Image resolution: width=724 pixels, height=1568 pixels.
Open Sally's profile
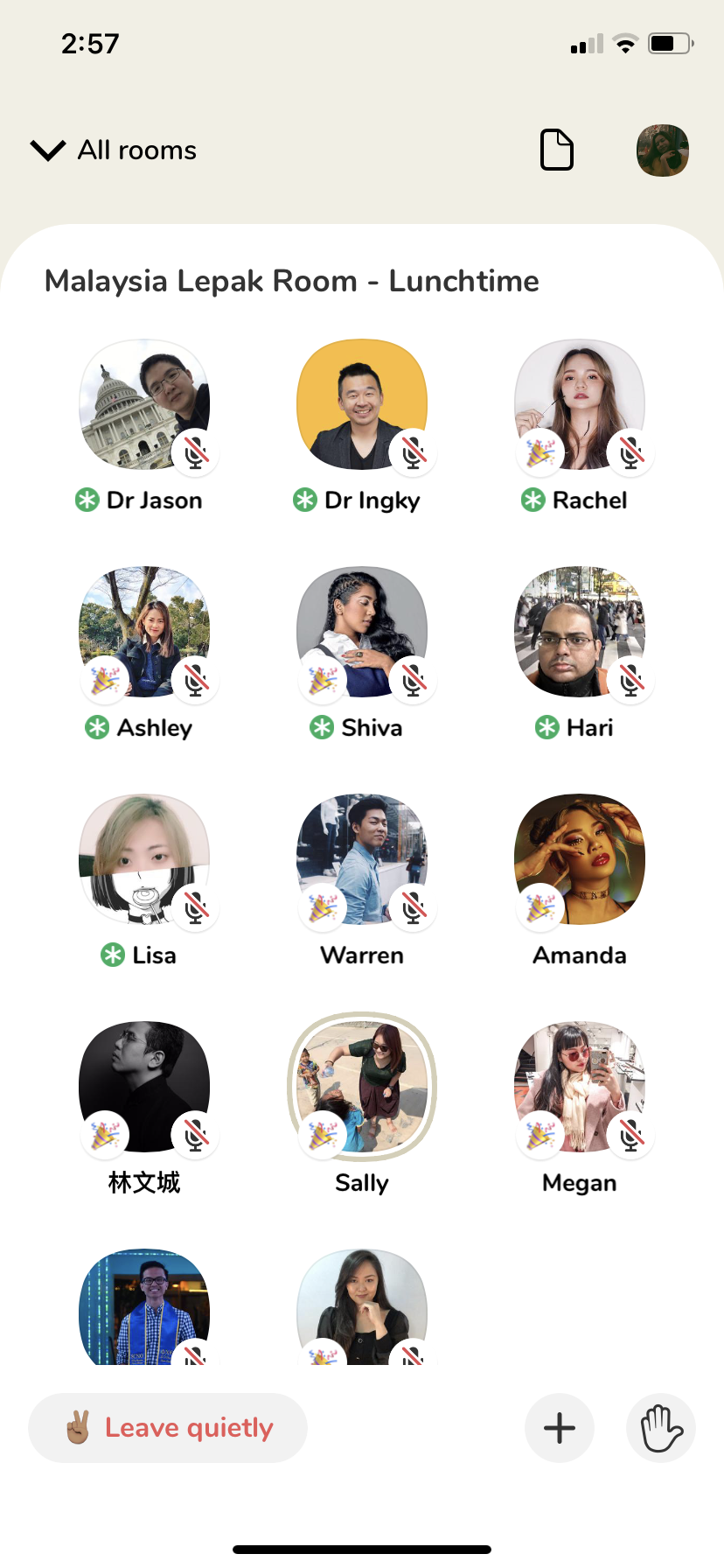(362, 1087)
